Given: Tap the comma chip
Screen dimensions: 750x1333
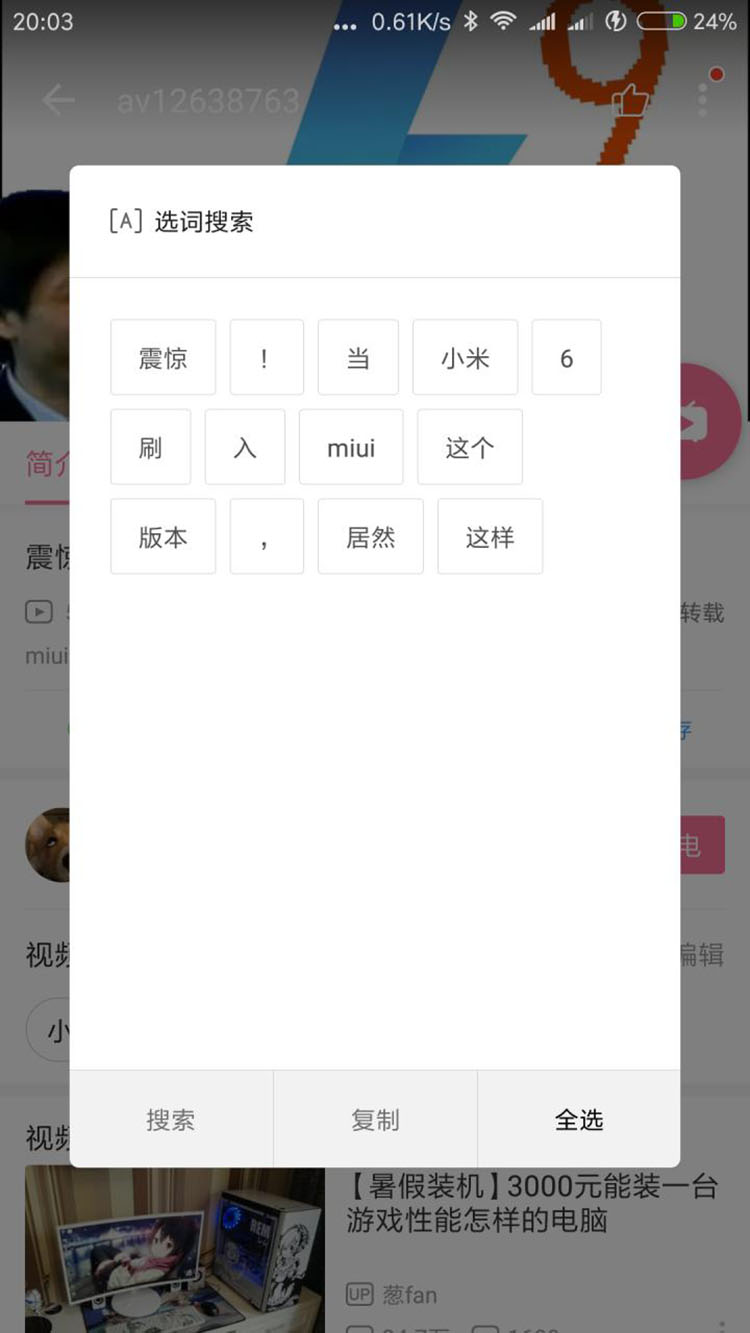Looking at the screenshot, I should point(266,537).
